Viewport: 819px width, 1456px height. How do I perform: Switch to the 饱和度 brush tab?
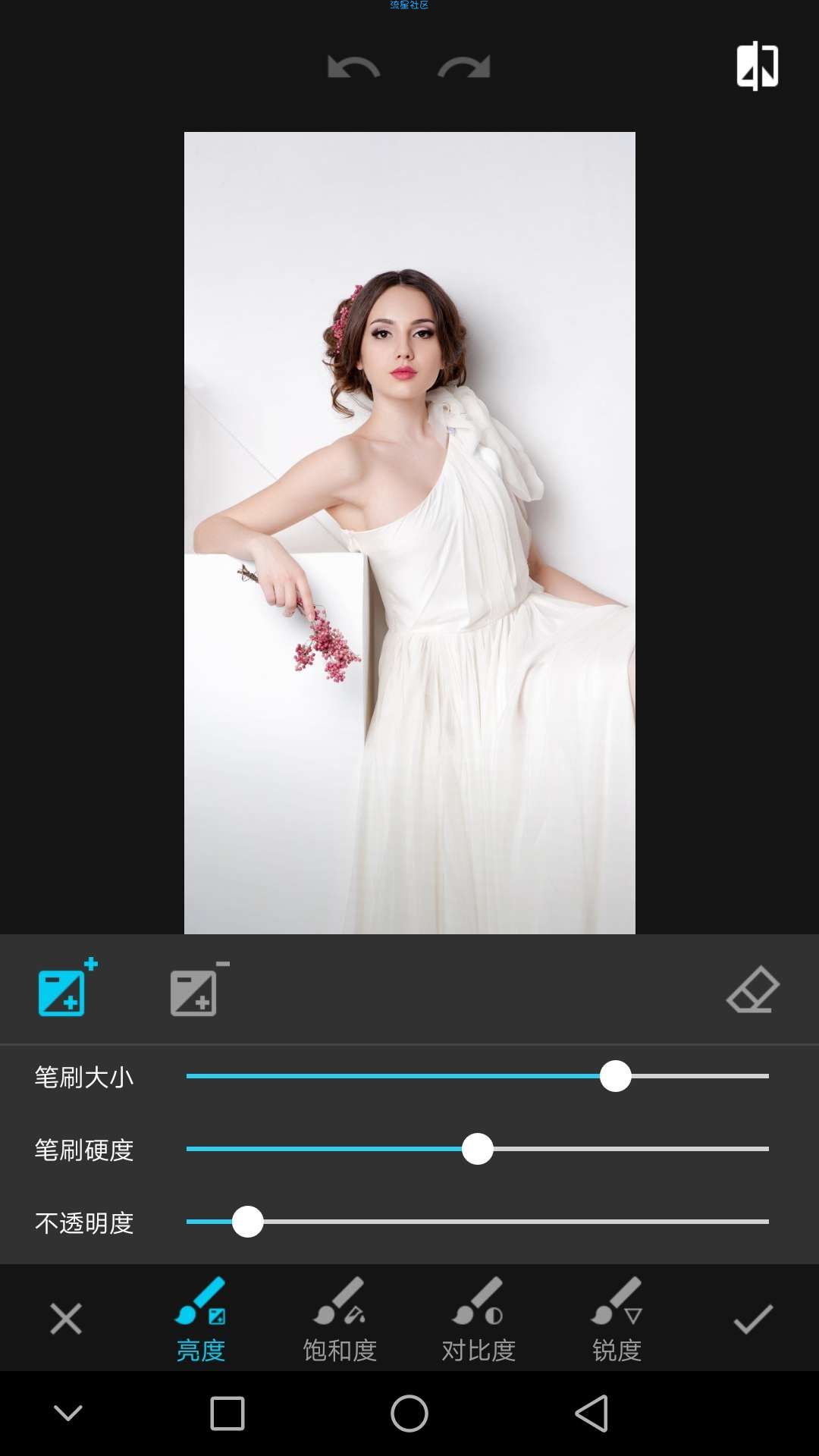tap(340, 1319)
